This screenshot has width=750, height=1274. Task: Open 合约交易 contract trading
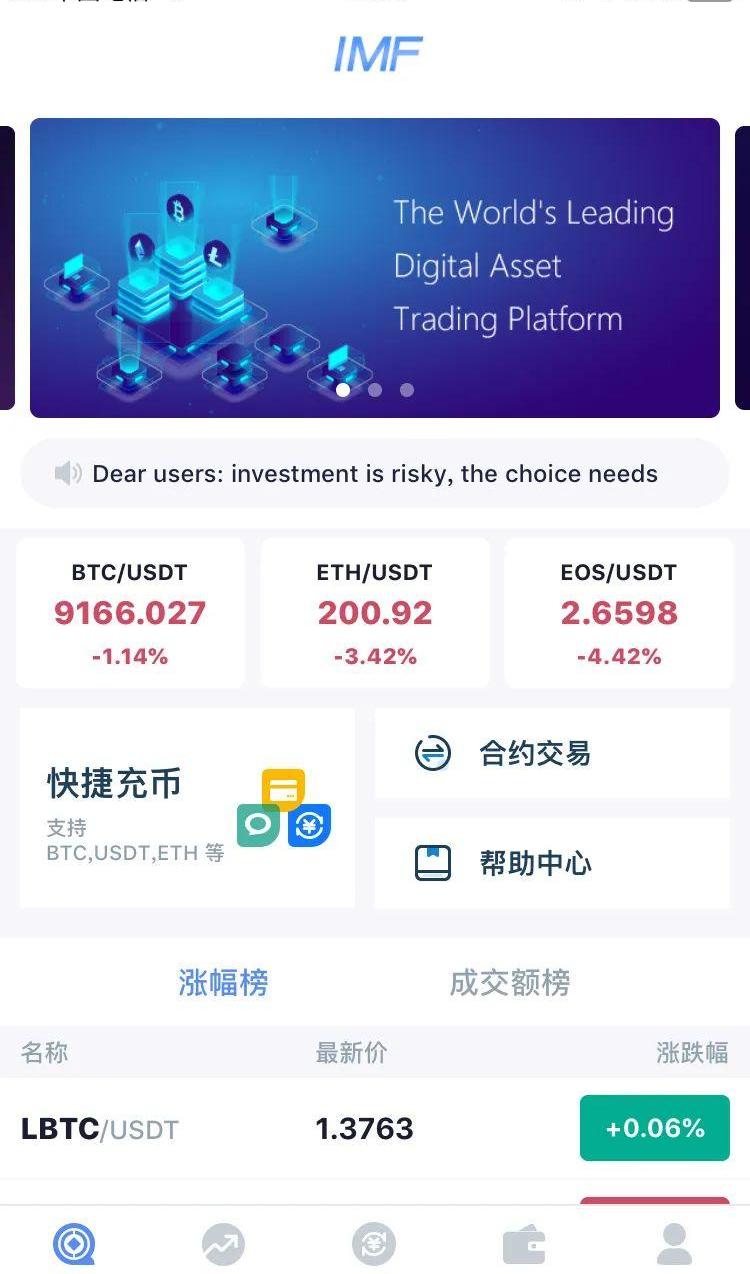552,753
